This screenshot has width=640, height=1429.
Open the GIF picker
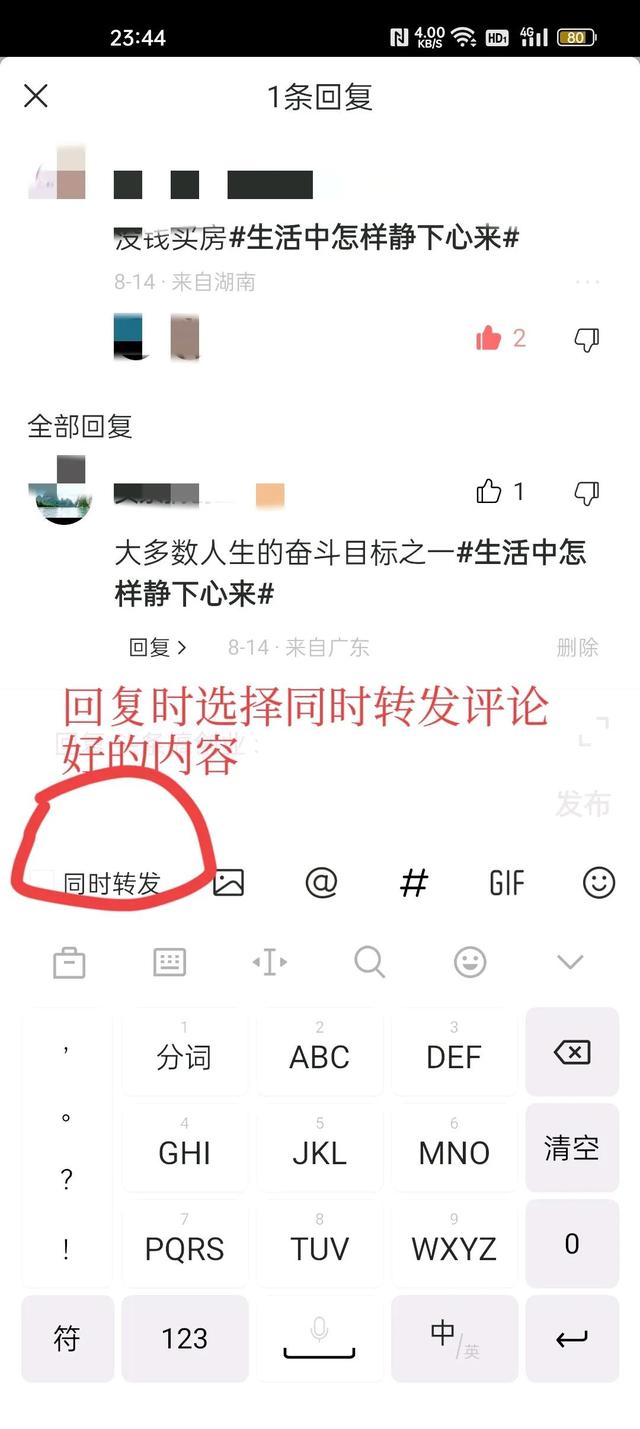[x=507, y=883]
